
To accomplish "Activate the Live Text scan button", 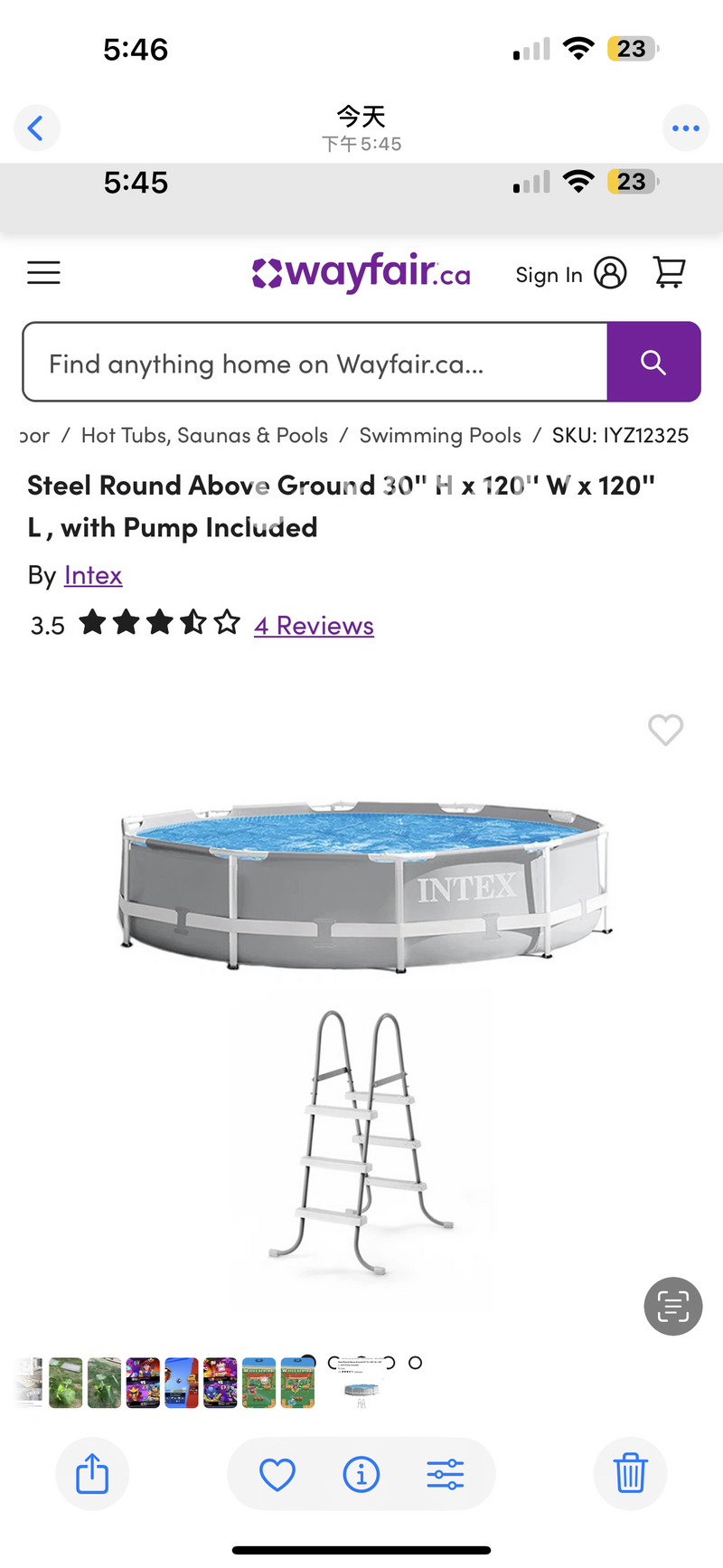I will pos(672,1306).
